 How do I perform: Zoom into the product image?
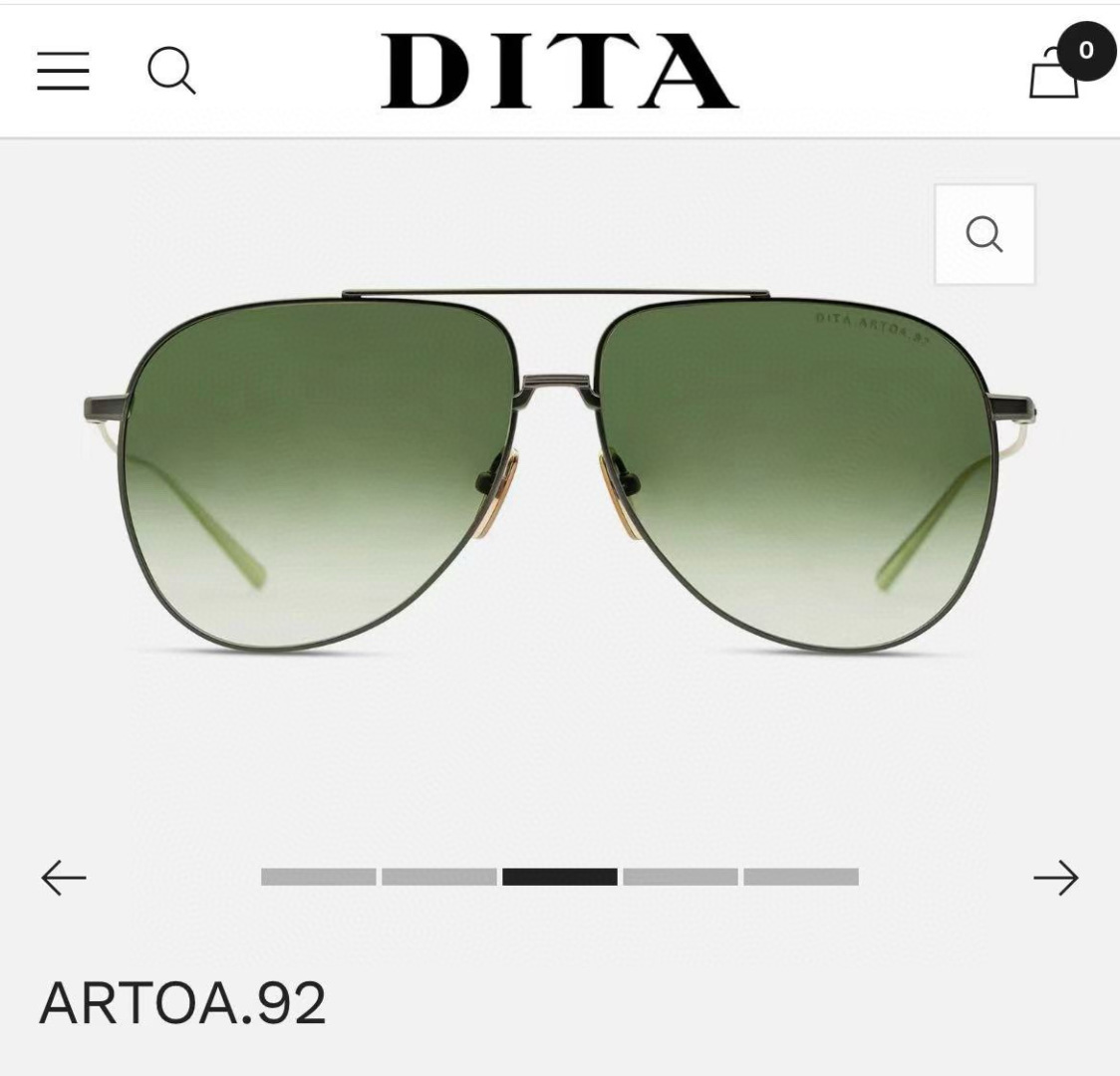(x=984, y=235)
